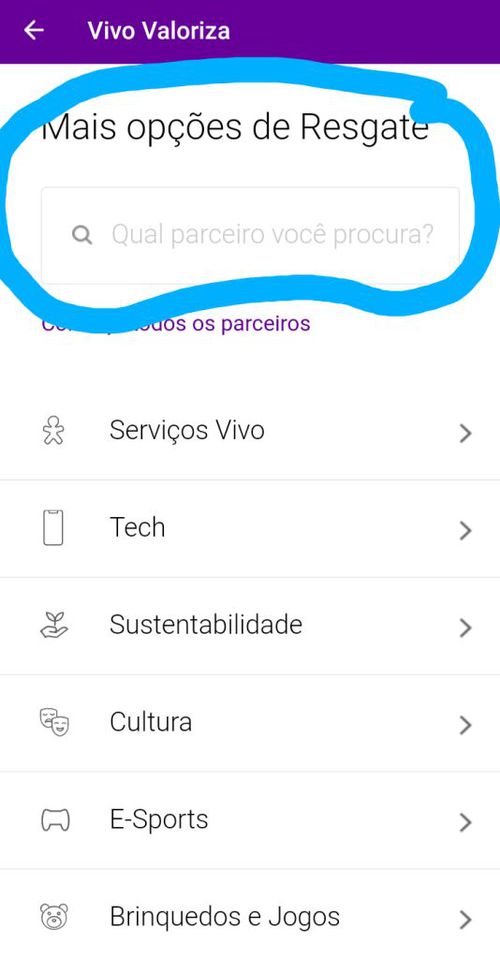Open Sustentabilidade category
The height and width of the screenshot is (959, 500).
coord(250,626)
